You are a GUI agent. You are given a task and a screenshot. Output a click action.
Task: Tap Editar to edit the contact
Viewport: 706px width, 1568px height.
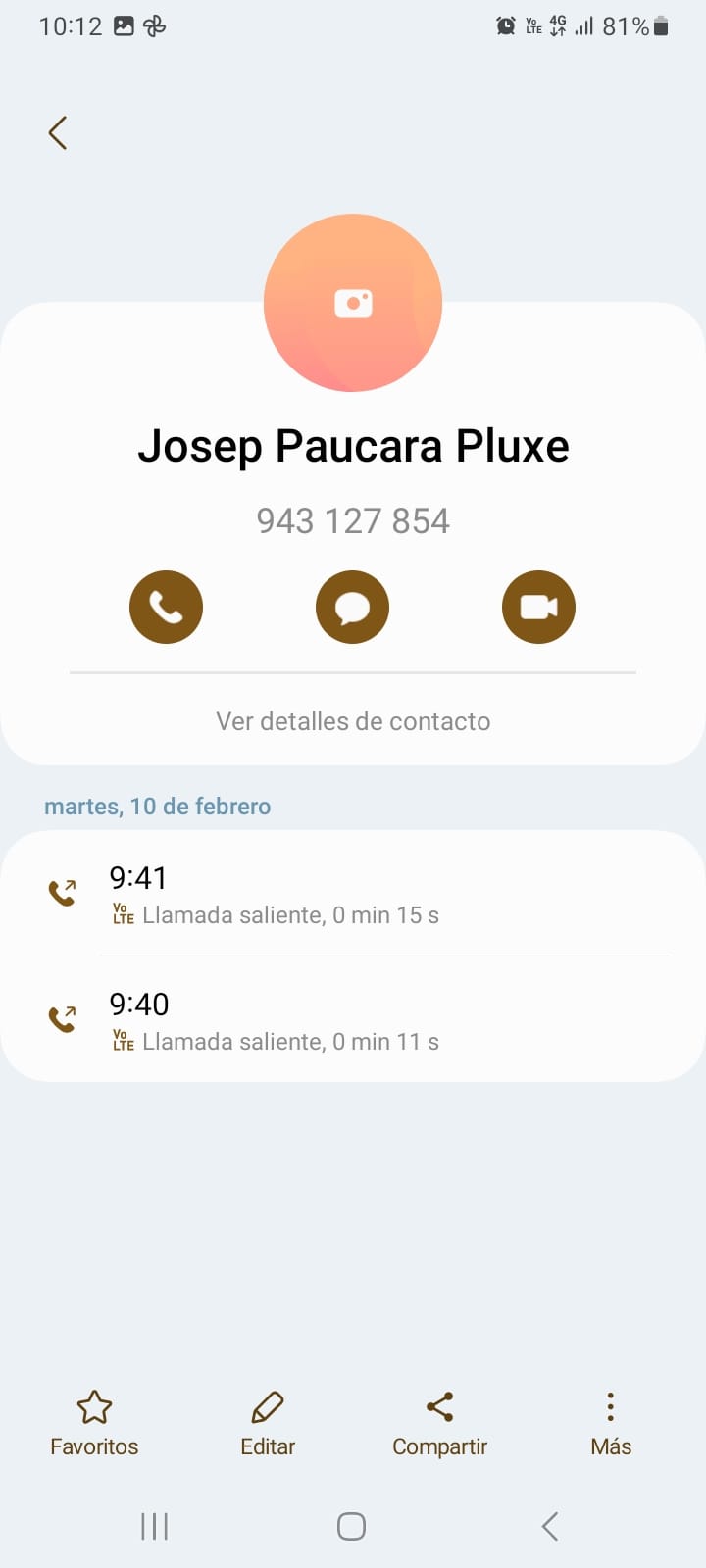268,1423
